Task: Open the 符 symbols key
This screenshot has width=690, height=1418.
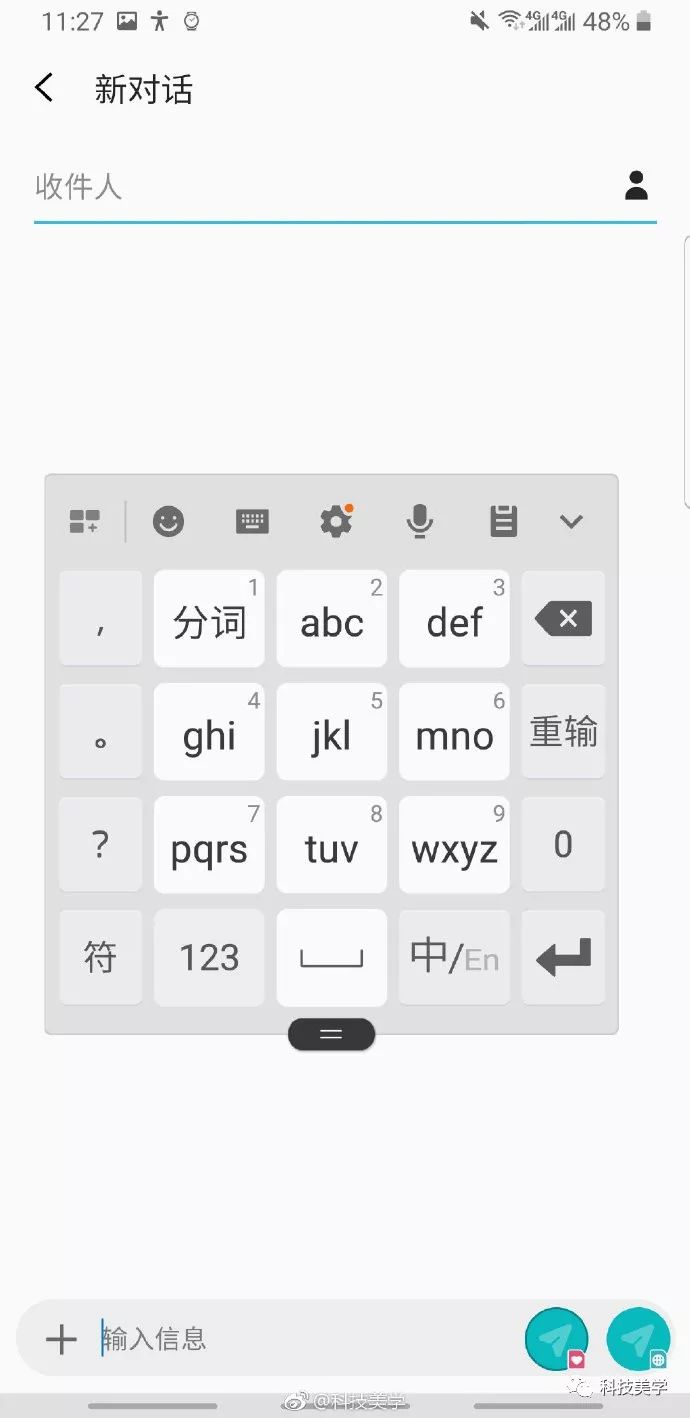Action: [100, 958]
